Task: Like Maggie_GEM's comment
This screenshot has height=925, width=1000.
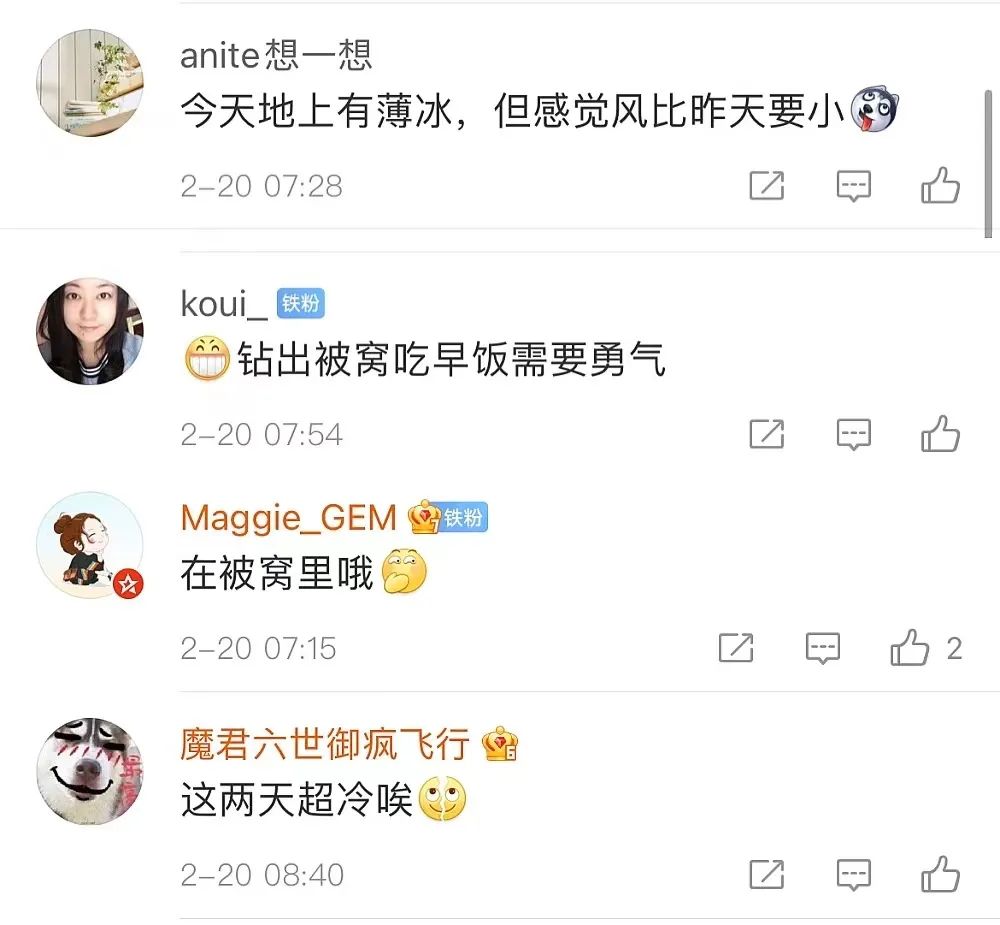Action: coord(910,648)
